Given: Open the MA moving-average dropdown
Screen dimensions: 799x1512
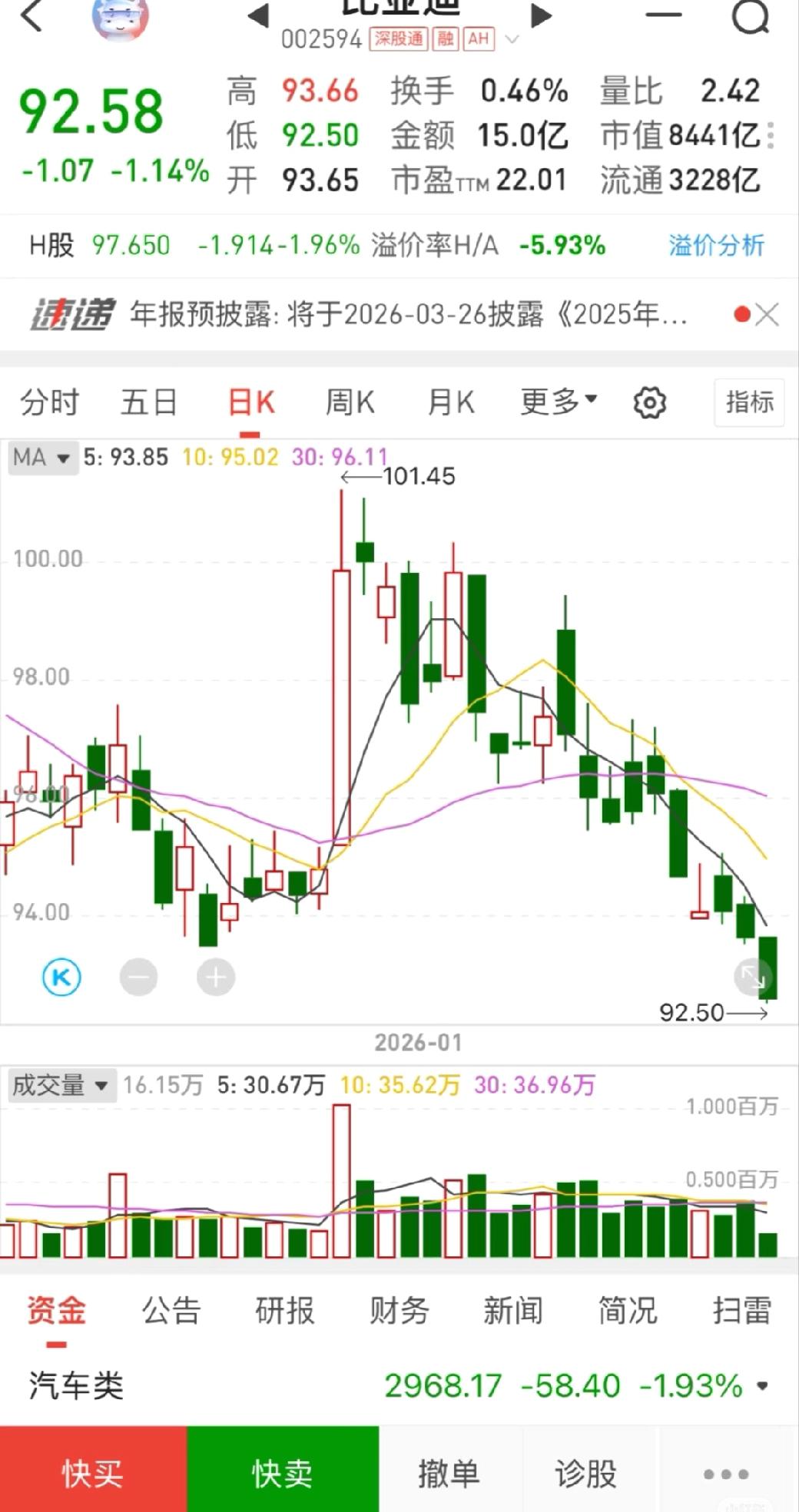Looking at the screenshot, I should click(x=42, y=457).
